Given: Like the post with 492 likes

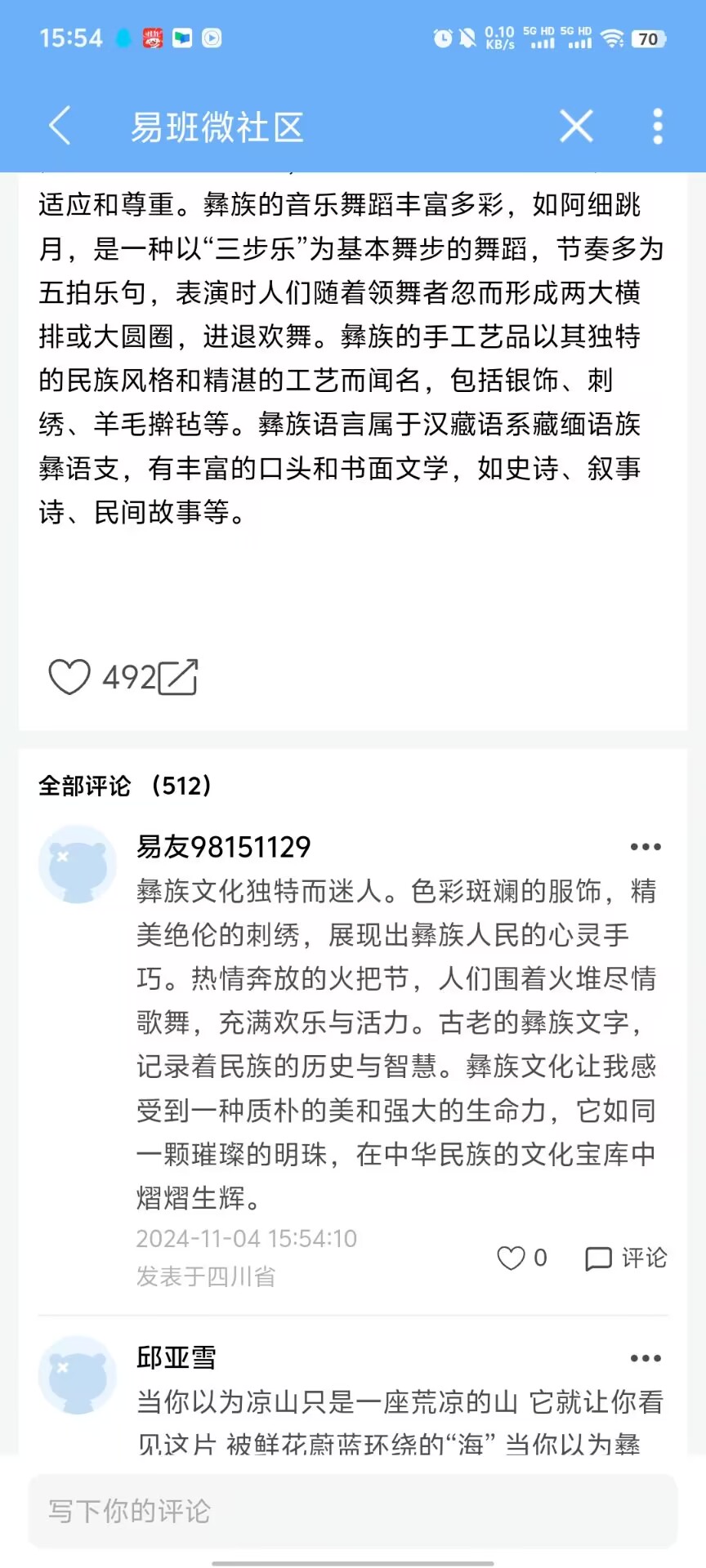Looking at the screenshot, I should click(x=69, y=677).
